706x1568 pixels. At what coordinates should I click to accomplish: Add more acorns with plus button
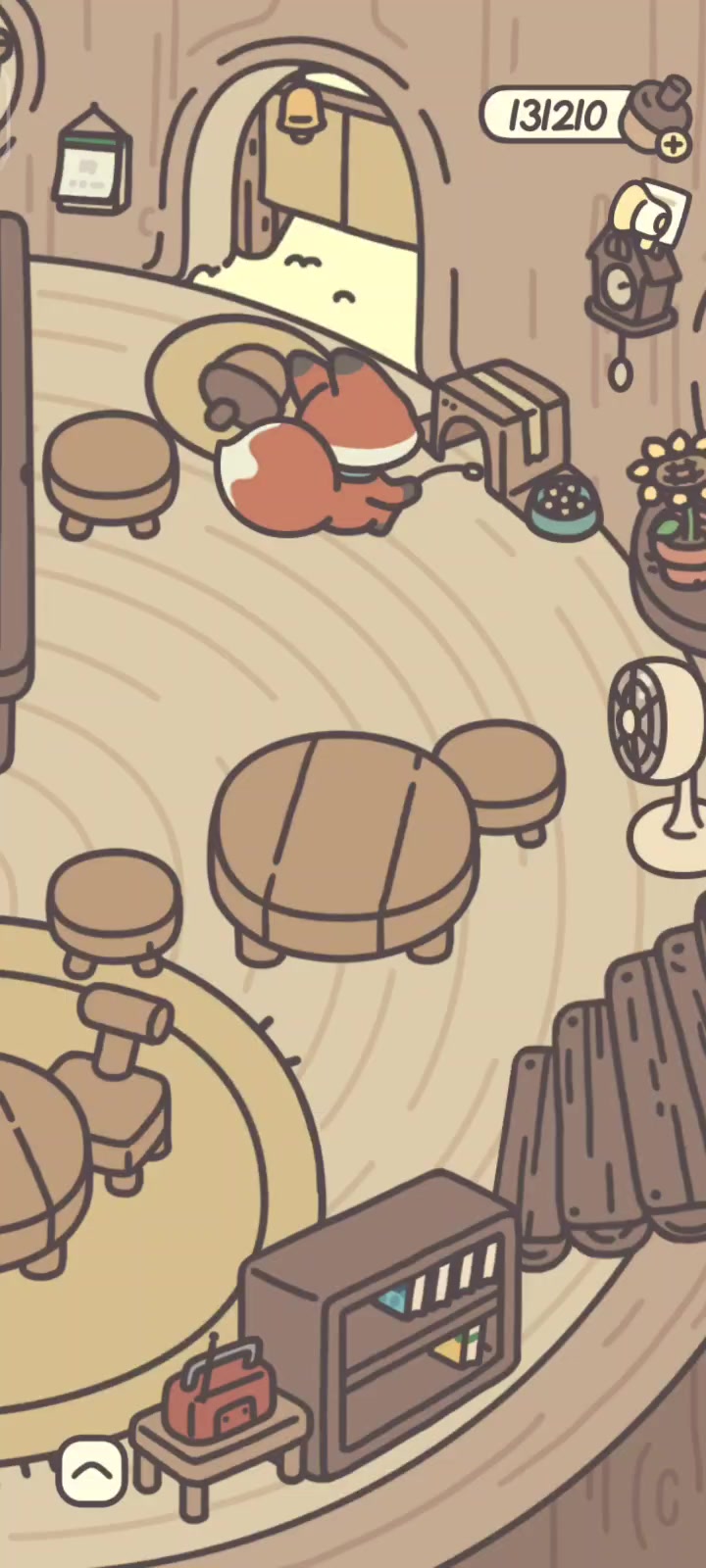pyautogui.click(x=674, y=145)
